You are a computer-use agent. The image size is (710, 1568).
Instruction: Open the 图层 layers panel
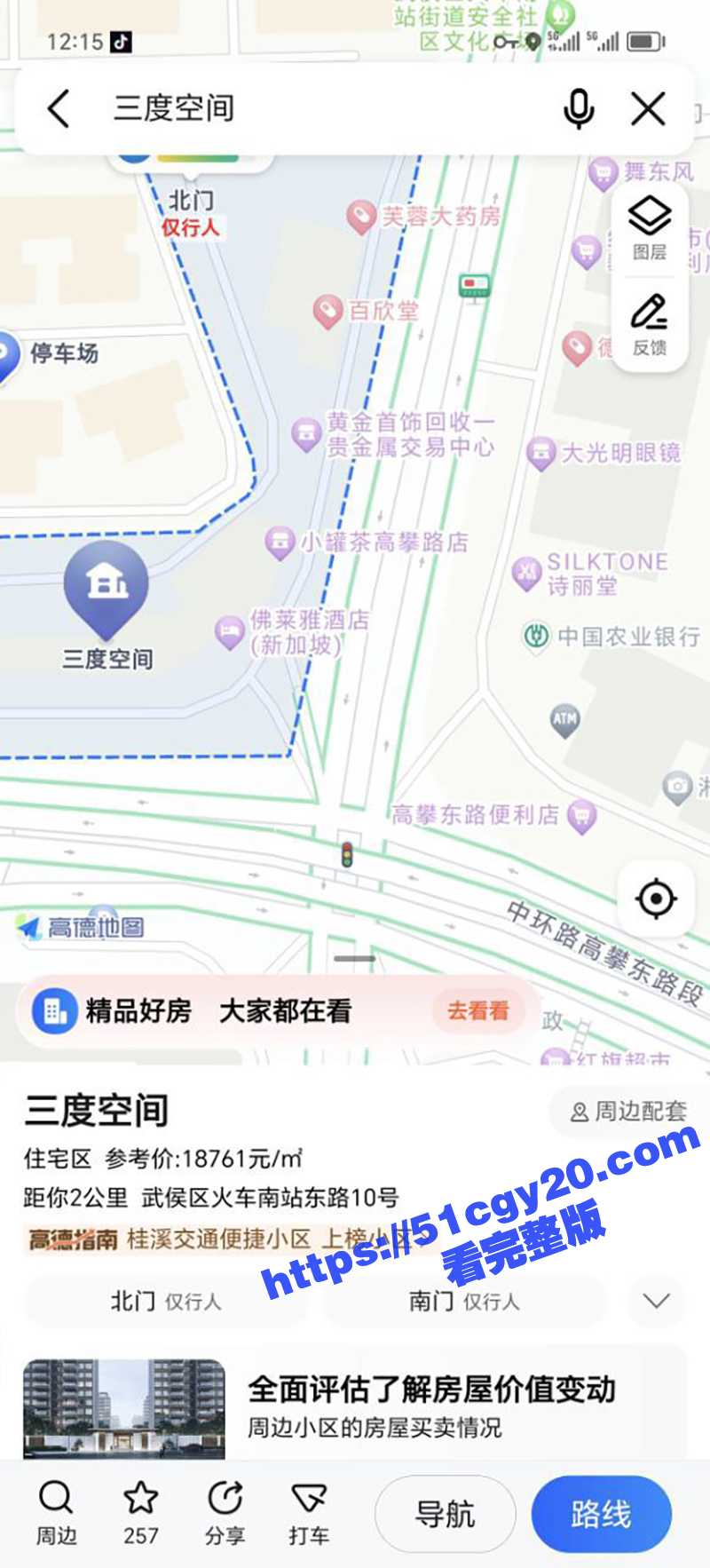[x=650, y=229]
